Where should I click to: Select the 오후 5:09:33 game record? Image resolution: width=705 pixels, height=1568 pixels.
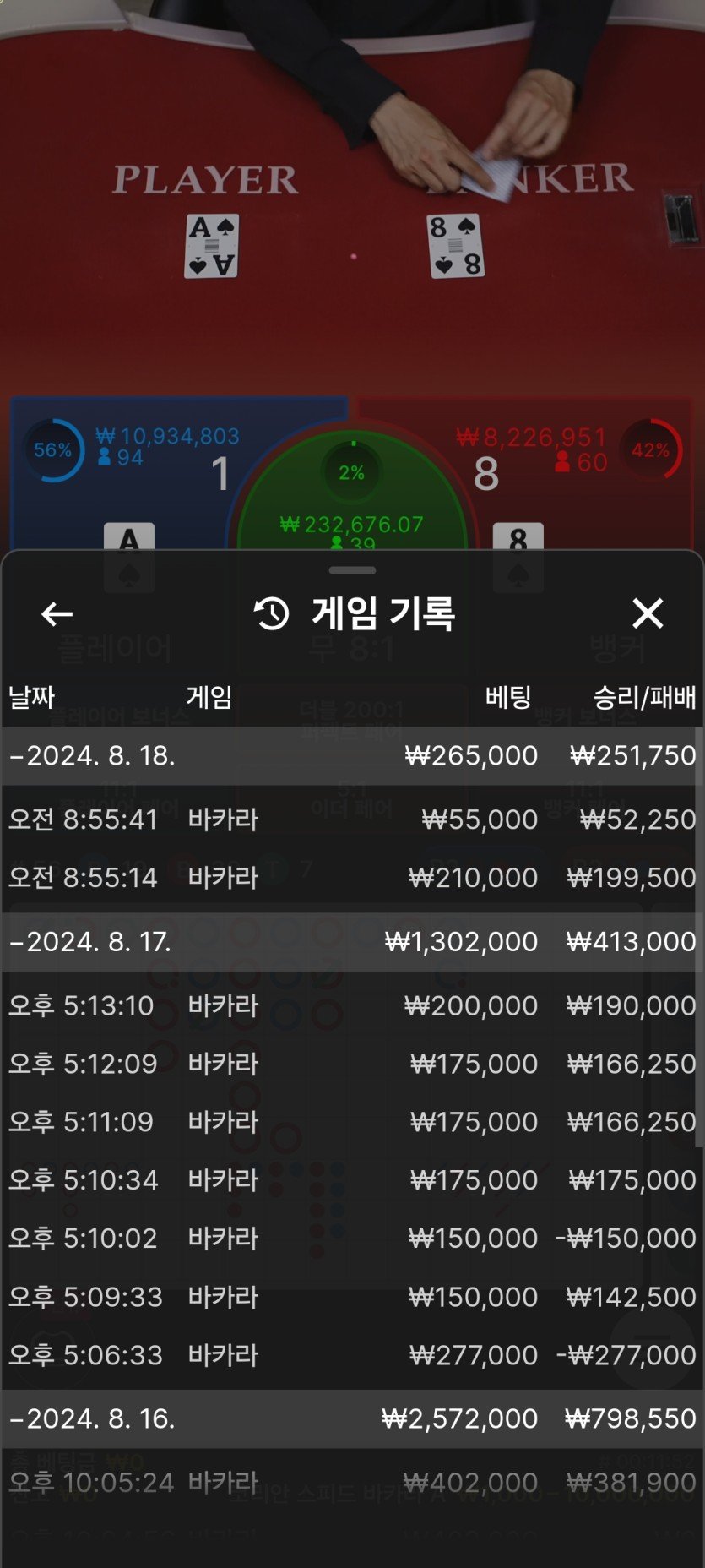pyautogui.click(x=352, y=1297)
